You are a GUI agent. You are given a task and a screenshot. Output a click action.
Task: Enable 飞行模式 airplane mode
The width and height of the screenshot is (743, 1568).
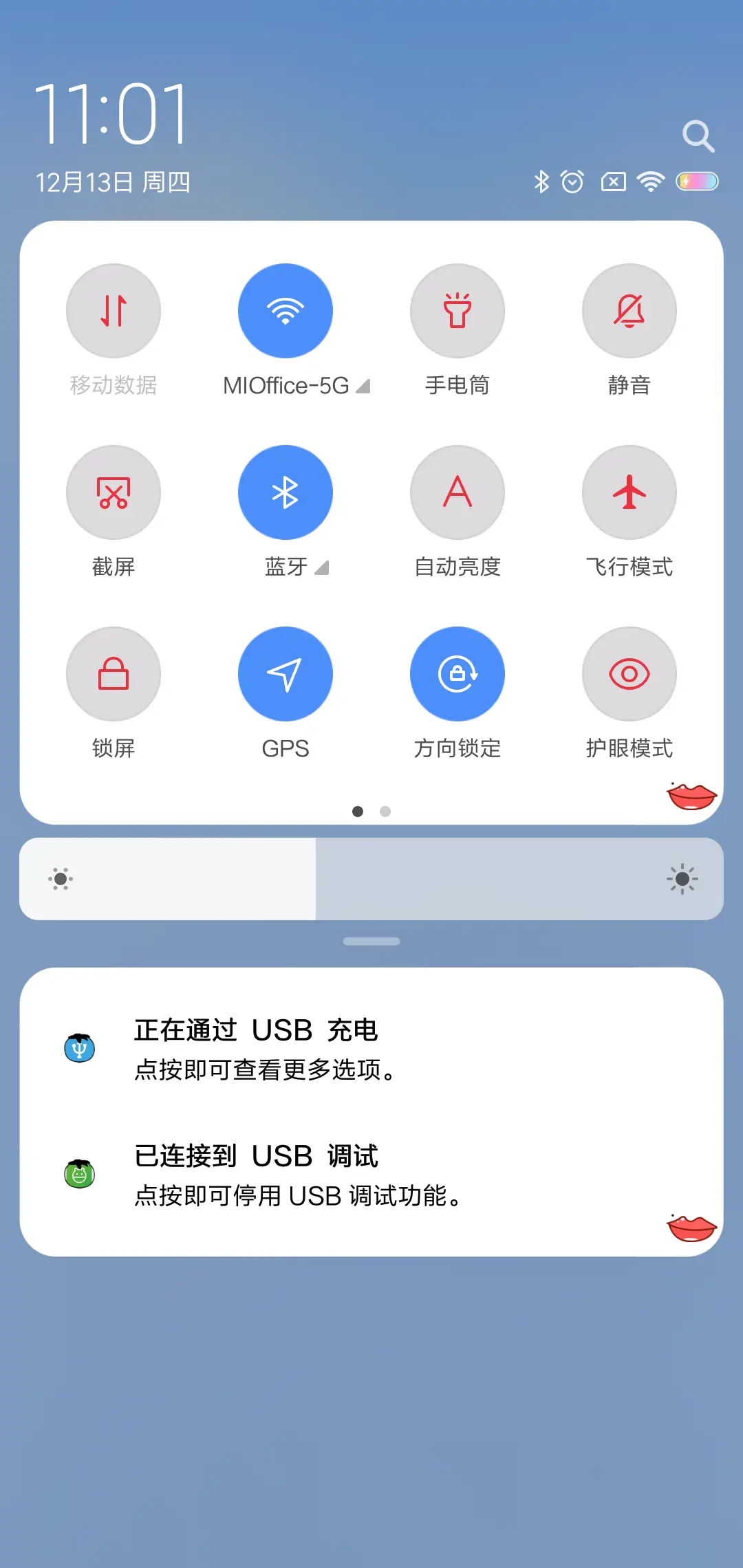click(629, 492)
